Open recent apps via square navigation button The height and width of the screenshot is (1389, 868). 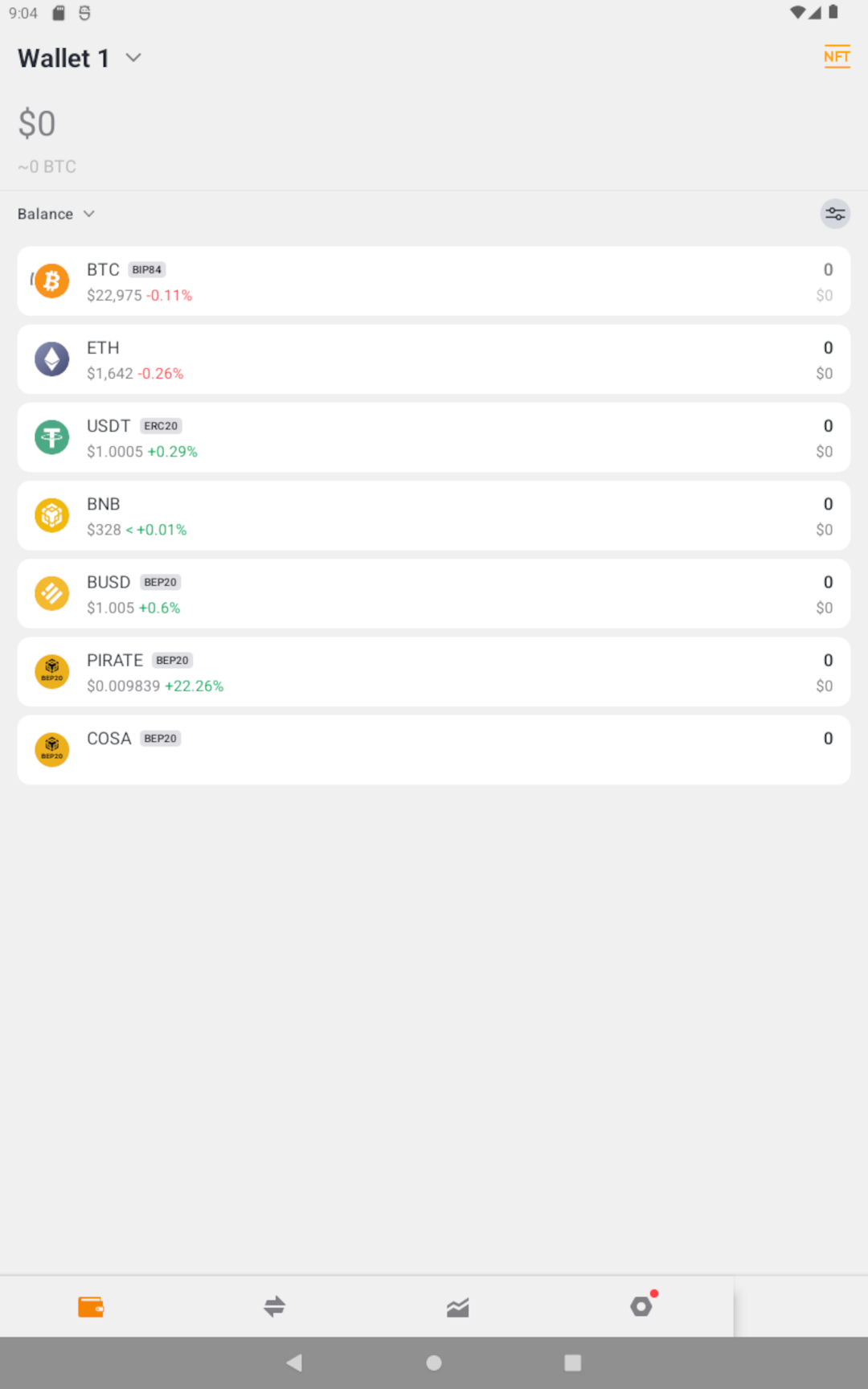573,1362
